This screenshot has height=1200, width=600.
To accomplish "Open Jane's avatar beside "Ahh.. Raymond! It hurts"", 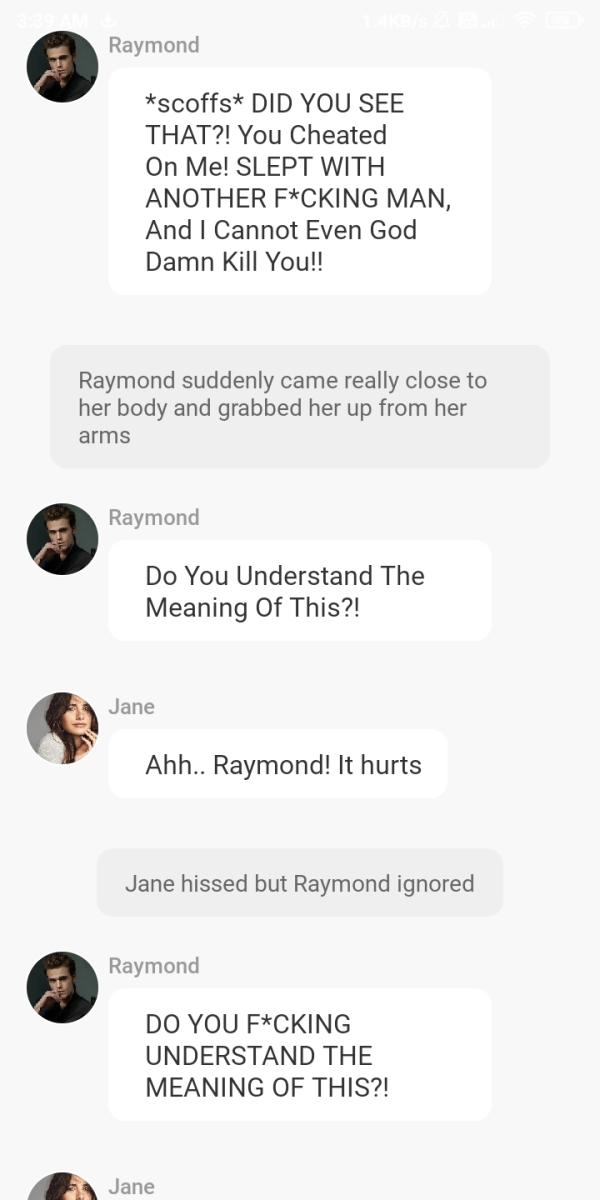I will pyautogui.click(x=62, y=728).
